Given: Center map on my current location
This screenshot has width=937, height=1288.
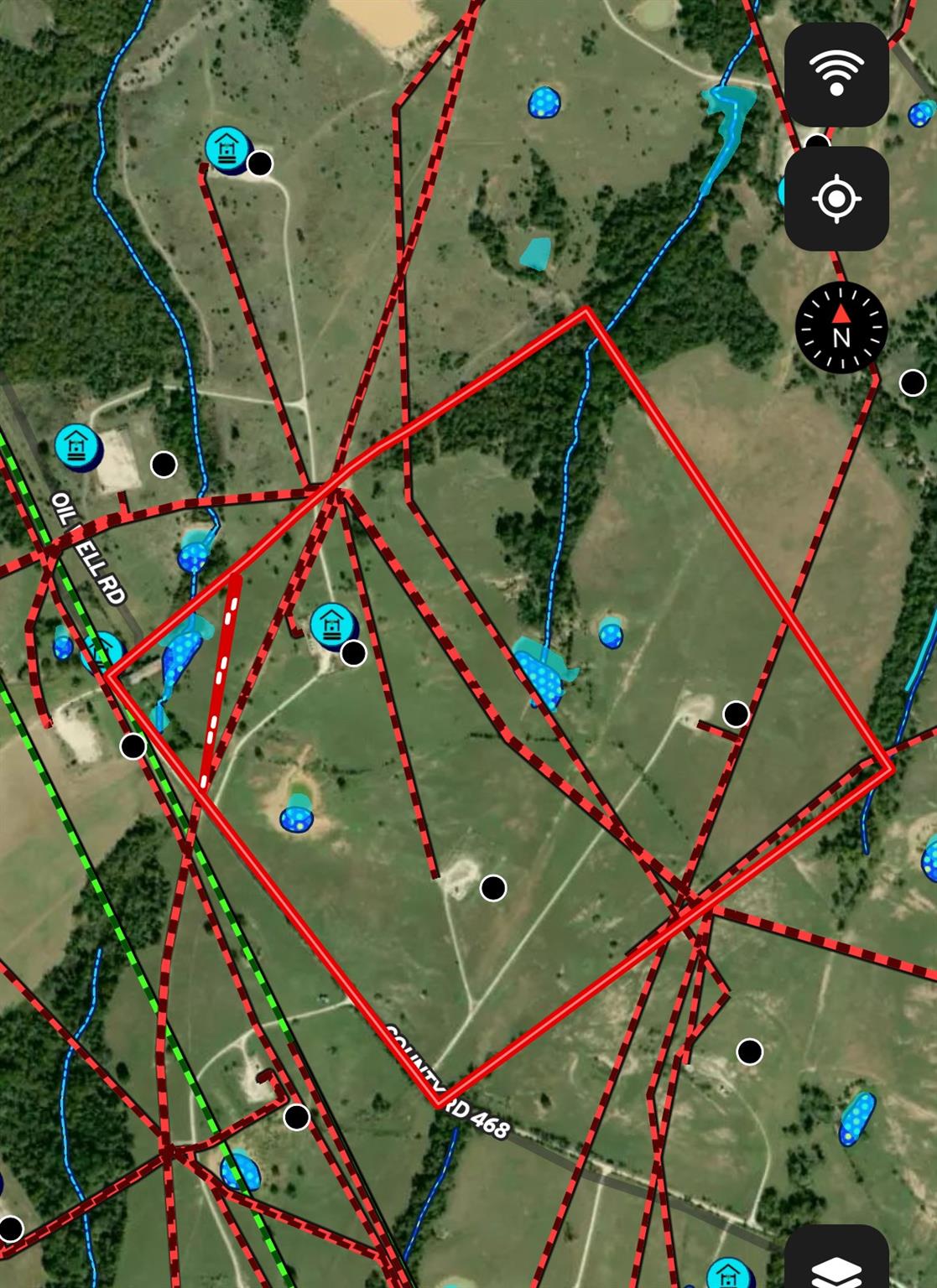Looking at the screenshot, I should pyautogui.click(x=836, y=199).
